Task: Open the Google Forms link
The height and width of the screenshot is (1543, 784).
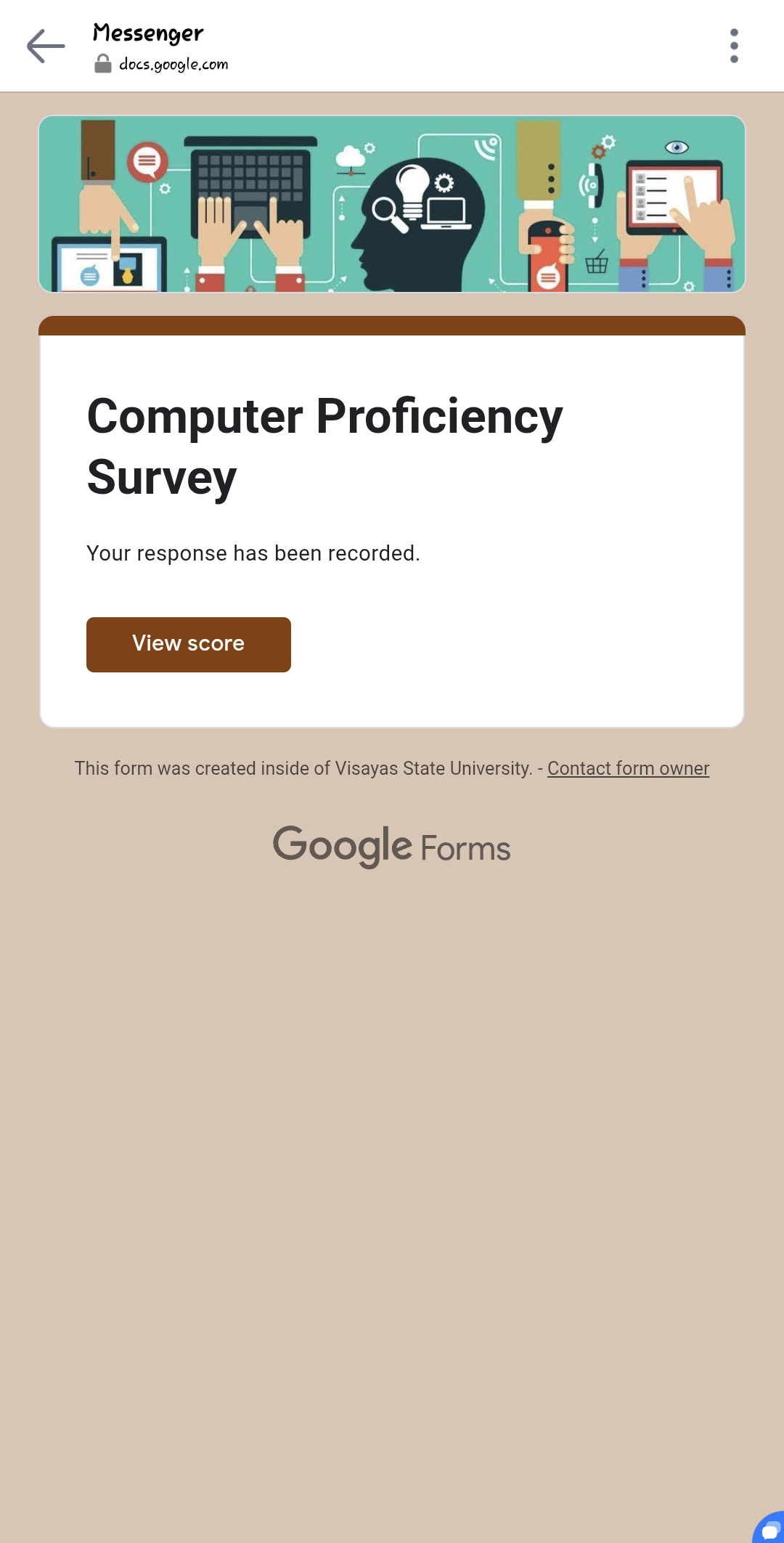Action: point(392,847)
